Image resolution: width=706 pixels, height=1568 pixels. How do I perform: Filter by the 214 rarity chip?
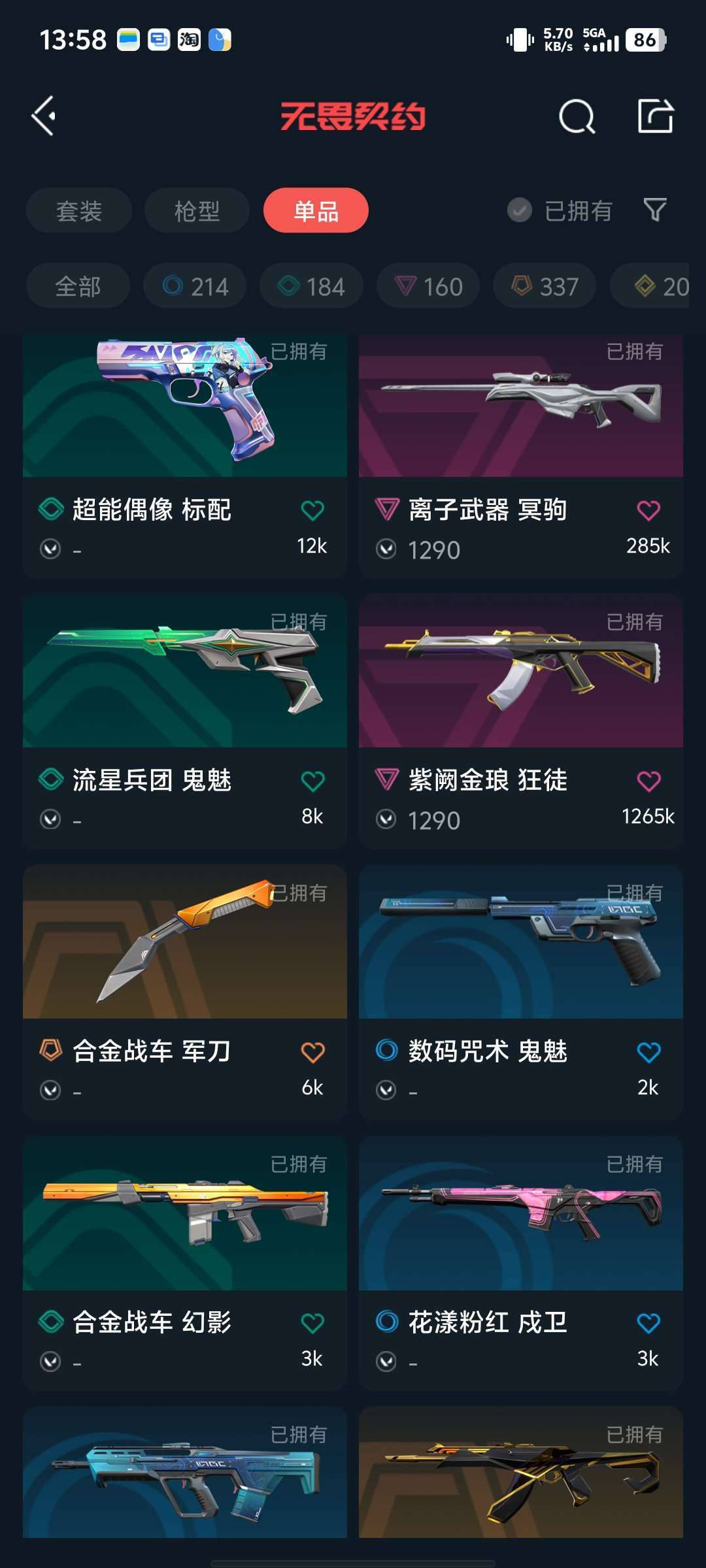click(195, 286)
